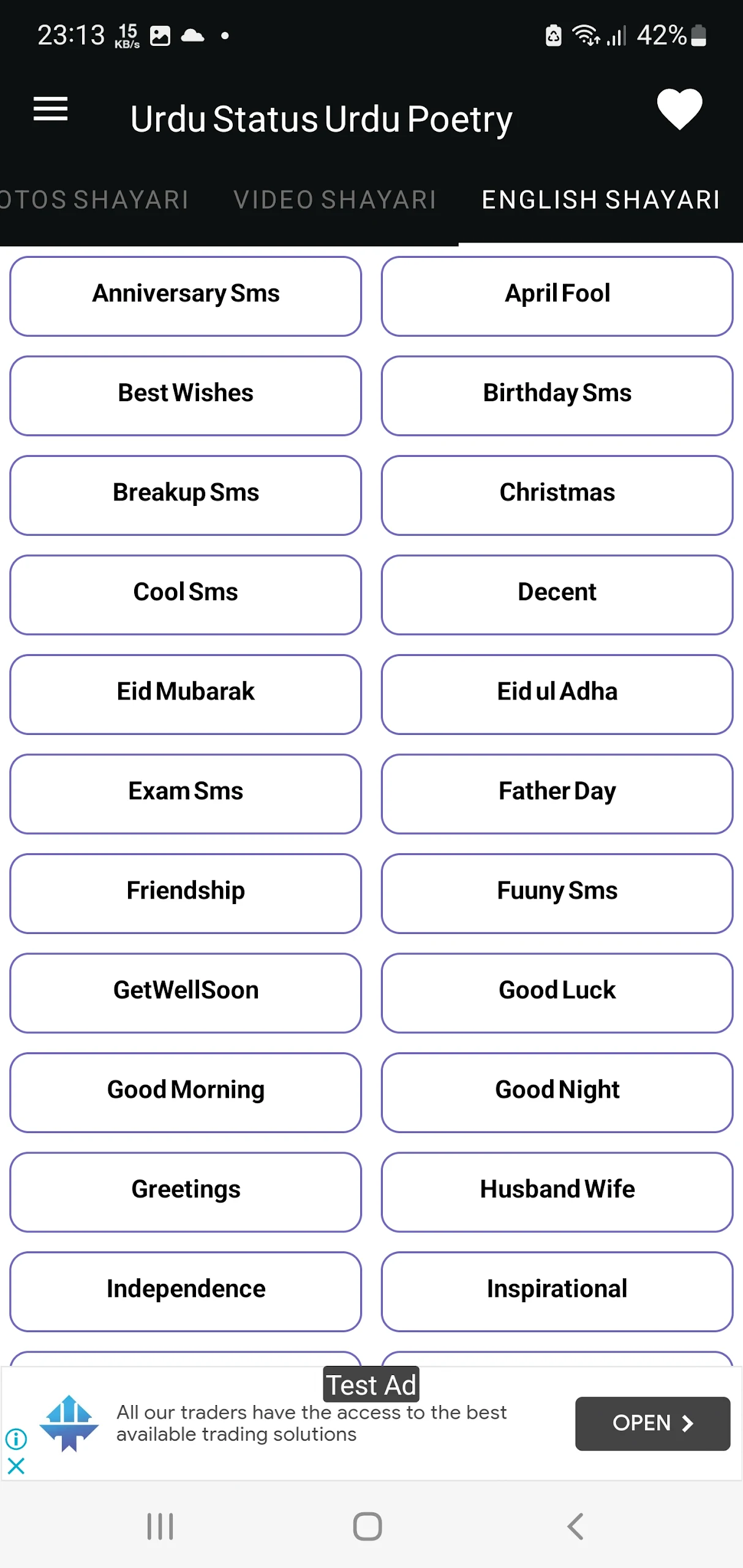This screenshot has width=743, height=1568.
Task: Switch to the Photos Shayari tab
Action: (x=94, y=200)
